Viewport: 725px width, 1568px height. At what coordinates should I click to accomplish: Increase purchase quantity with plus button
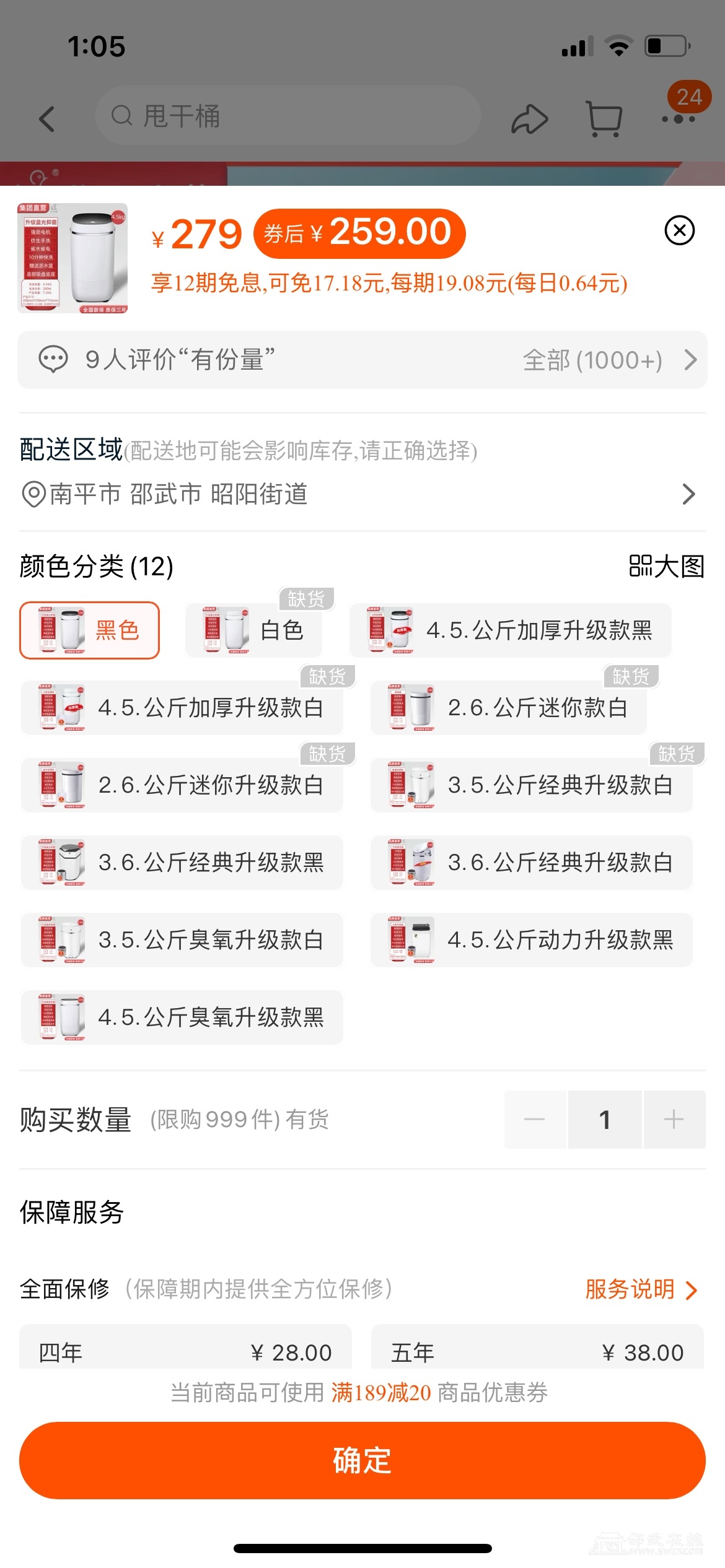[x=674, y=1120]
